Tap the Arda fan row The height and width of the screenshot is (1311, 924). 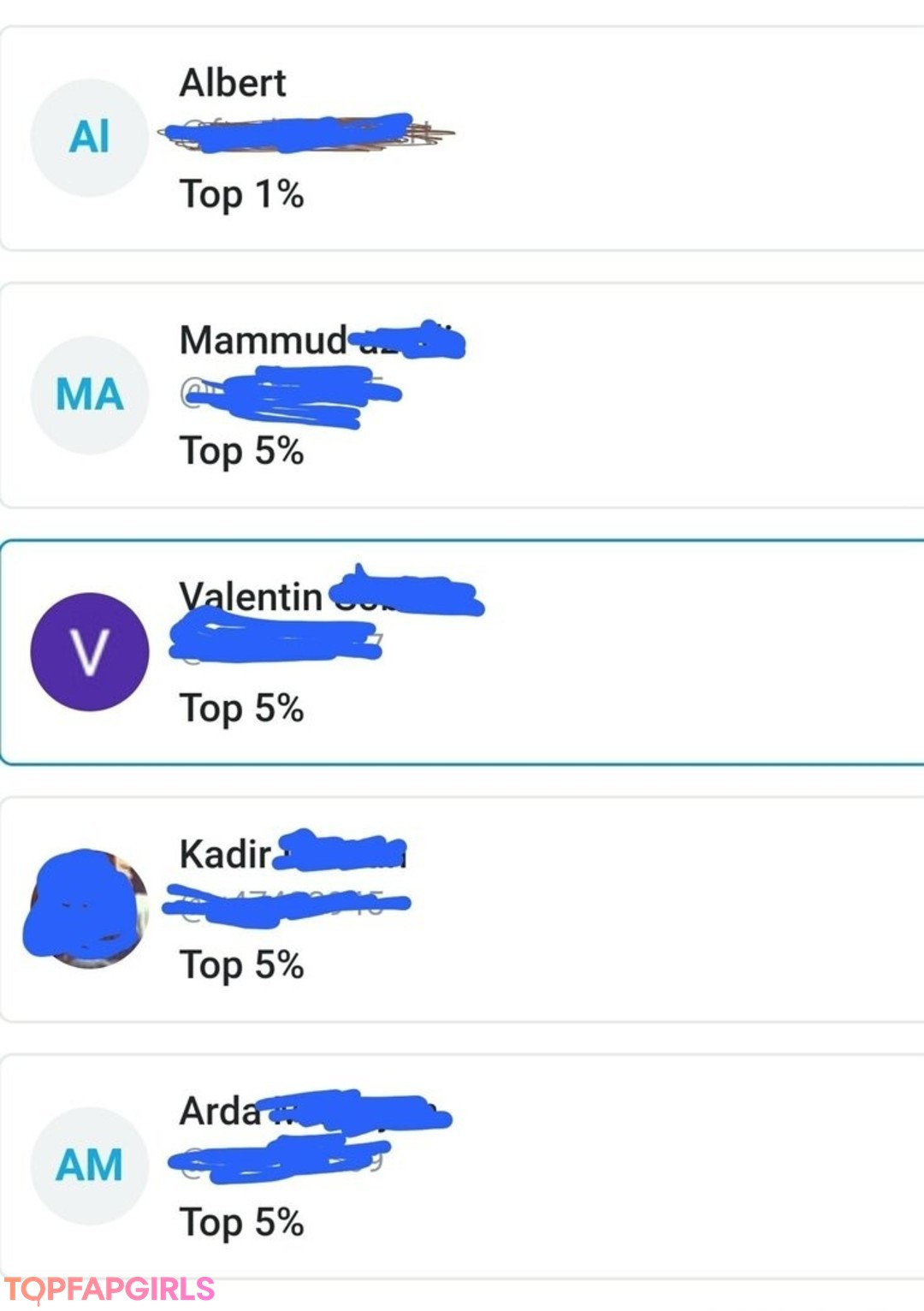click(x=462, y=1166)
